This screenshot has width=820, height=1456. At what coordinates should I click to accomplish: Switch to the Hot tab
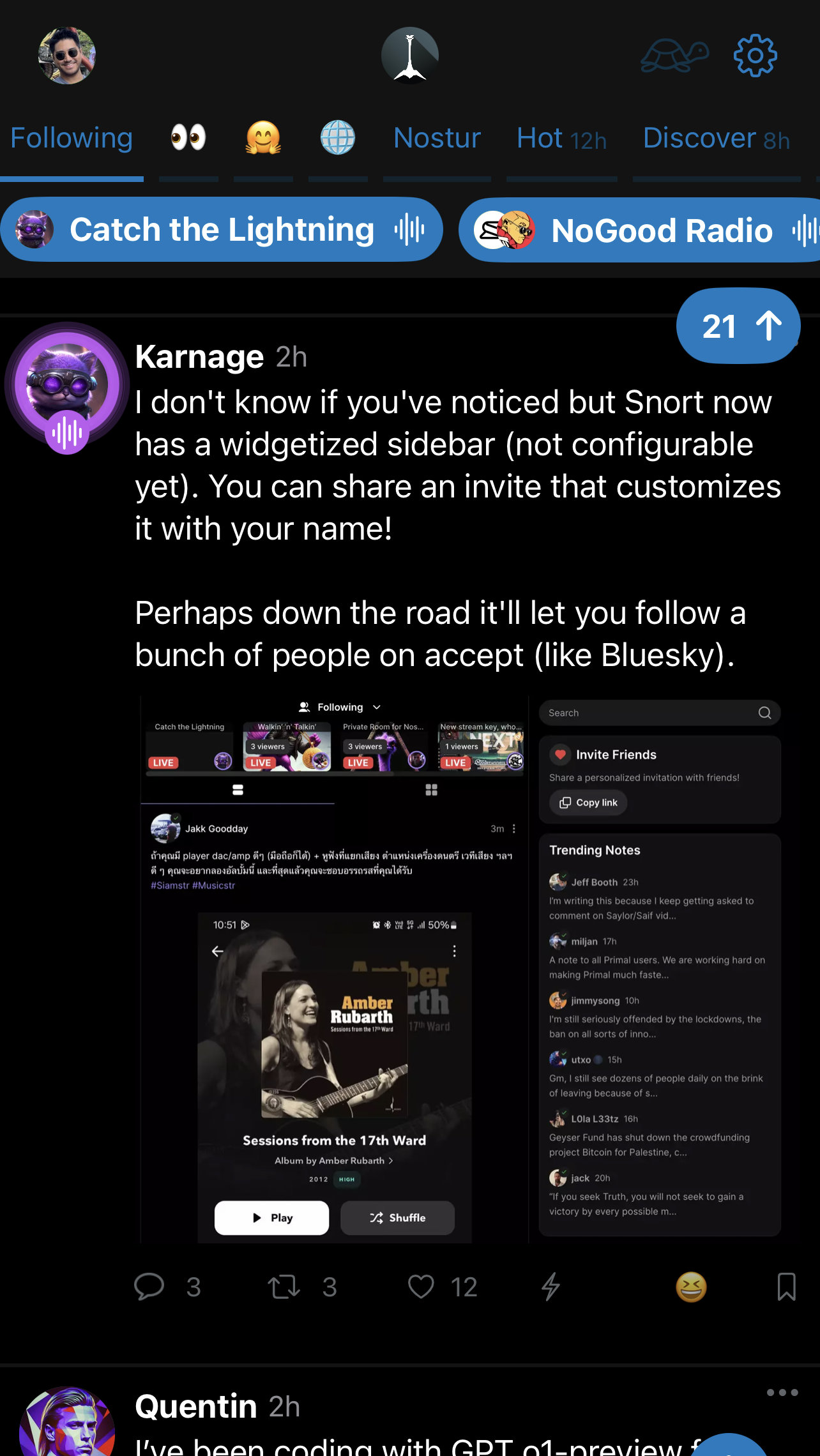(561, 138)
